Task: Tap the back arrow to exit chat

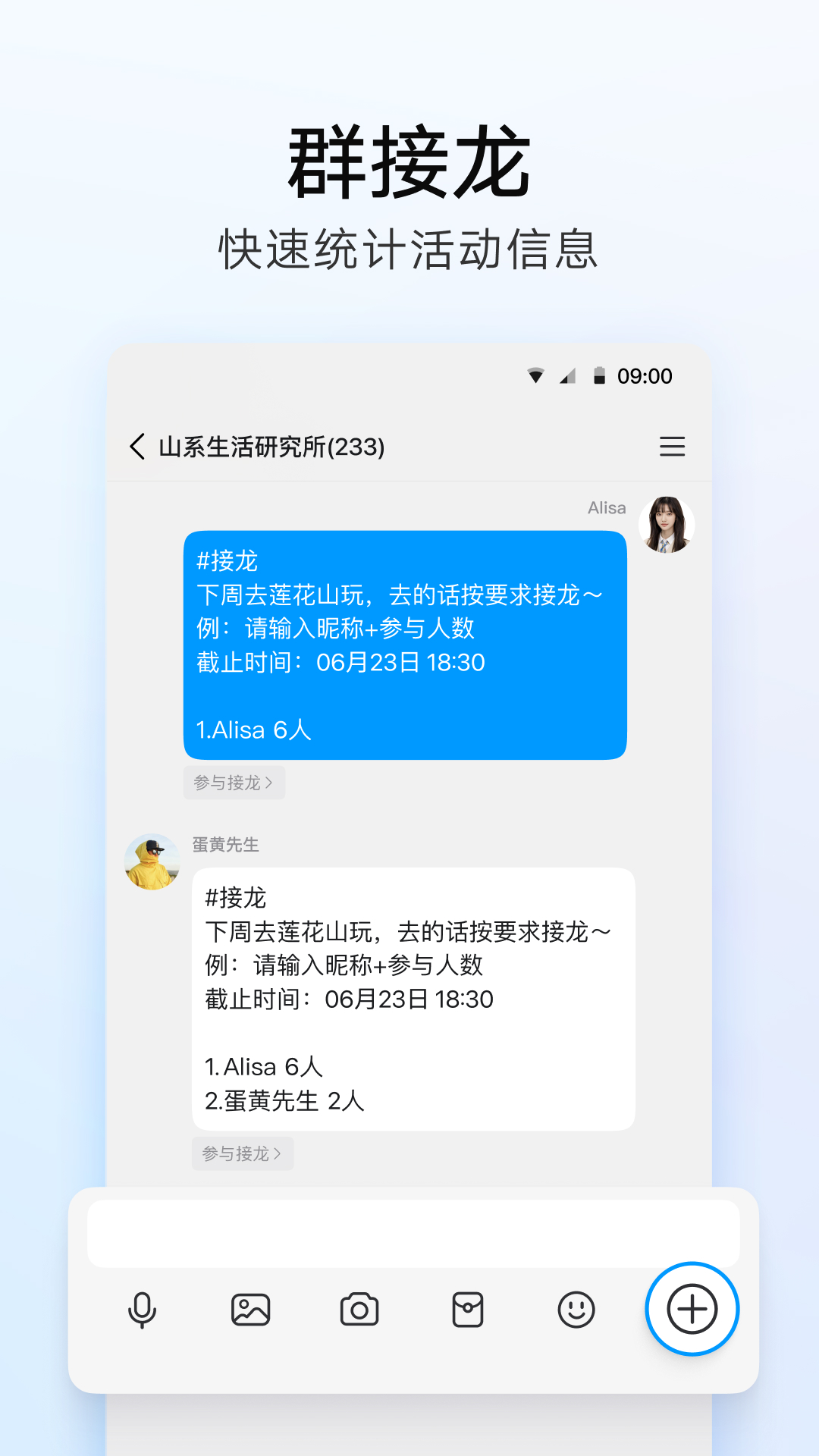Action: [137, 447]
